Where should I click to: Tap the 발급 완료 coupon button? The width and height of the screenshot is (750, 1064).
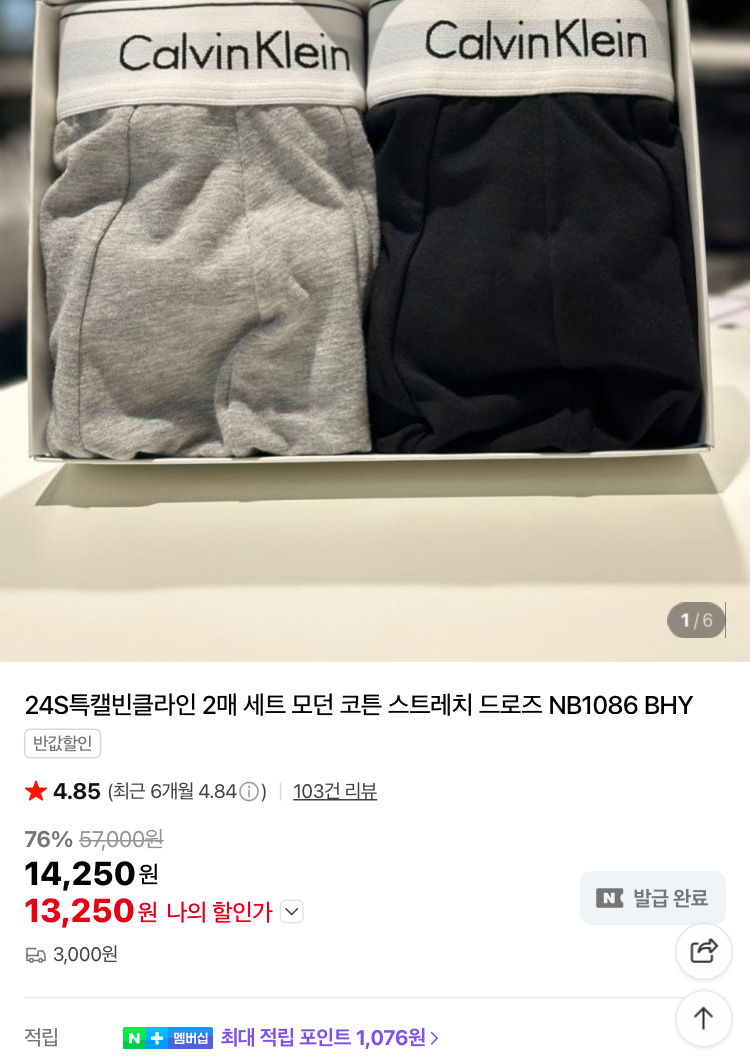coord(652,898)
